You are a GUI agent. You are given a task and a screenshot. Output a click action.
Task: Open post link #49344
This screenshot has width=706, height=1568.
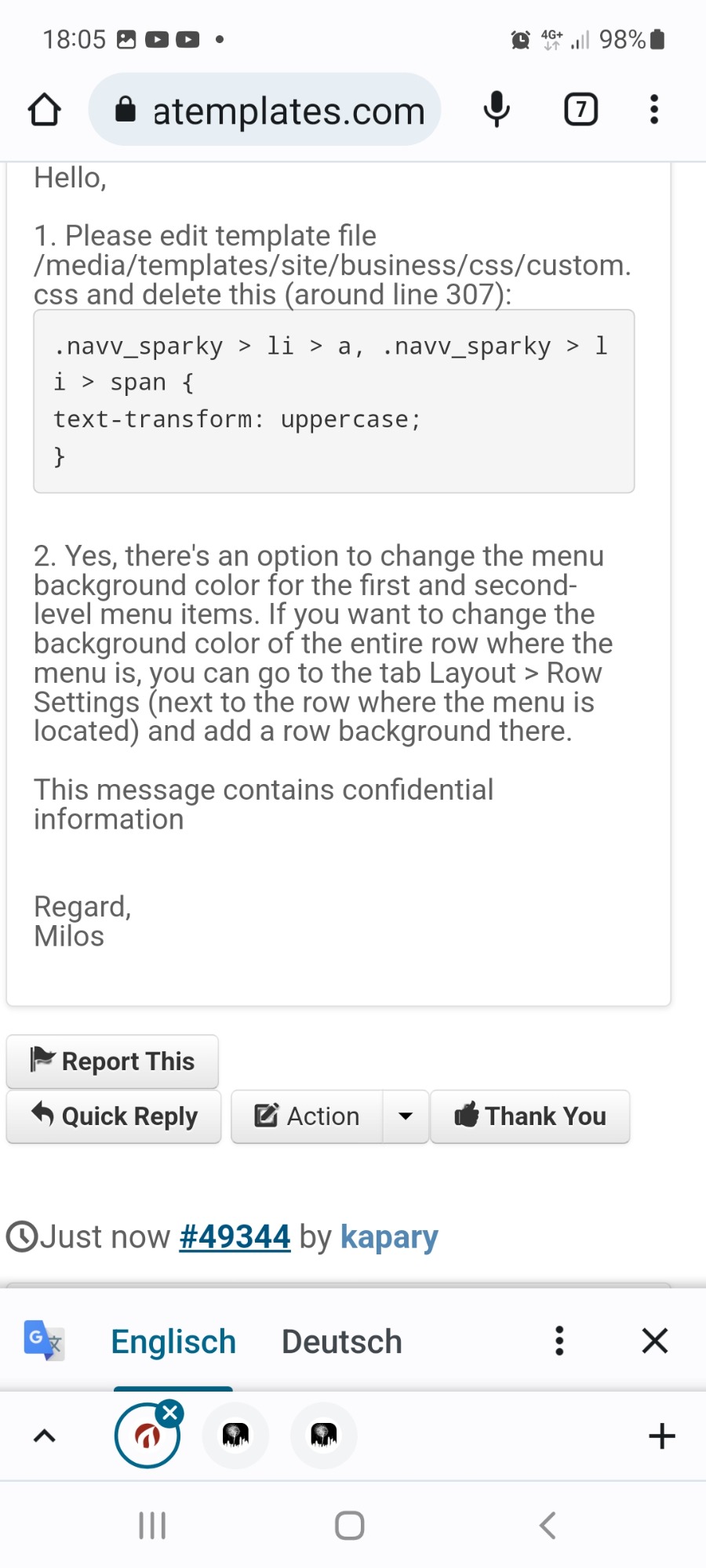pos(235,1237)
